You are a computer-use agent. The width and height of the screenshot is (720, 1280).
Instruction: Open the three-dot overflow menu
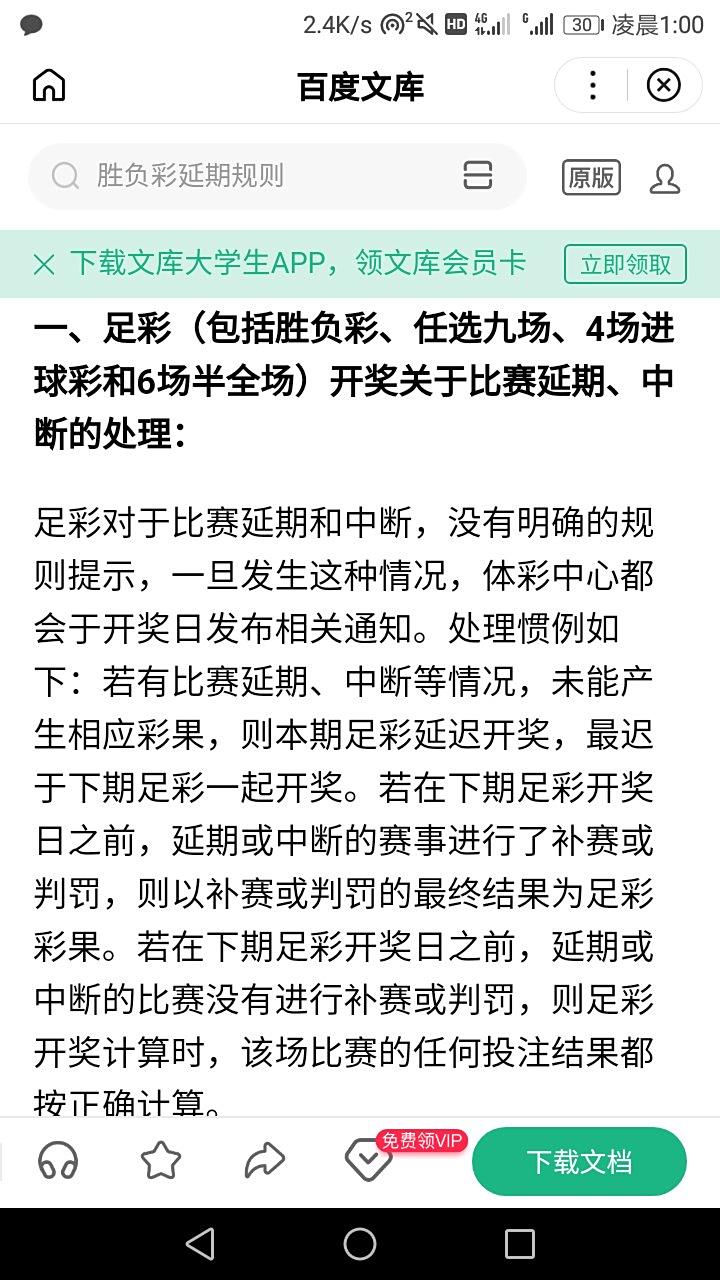coord(593,86)
